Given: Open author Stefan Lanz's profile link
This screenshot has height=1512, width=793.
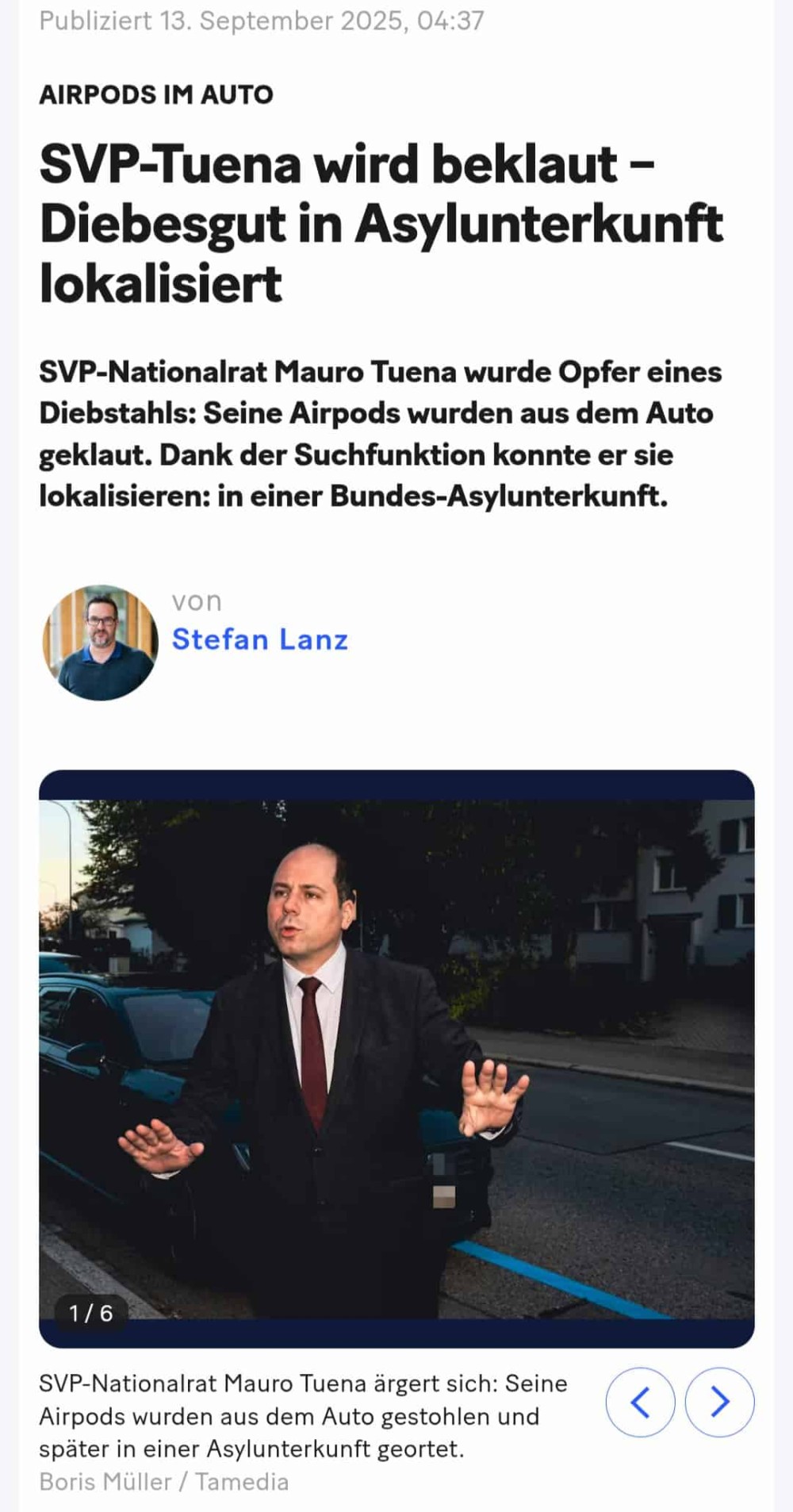Looking at the screenshot, I should 259,639.
